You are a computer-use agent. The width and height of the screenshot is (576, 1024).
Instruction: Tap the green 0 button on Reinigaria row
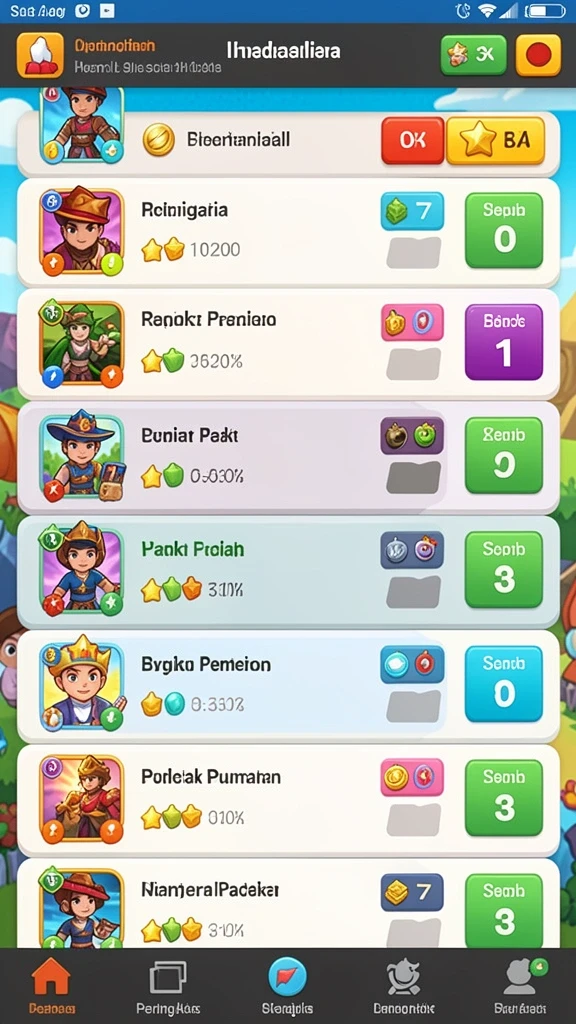click(x=504, y=231)
